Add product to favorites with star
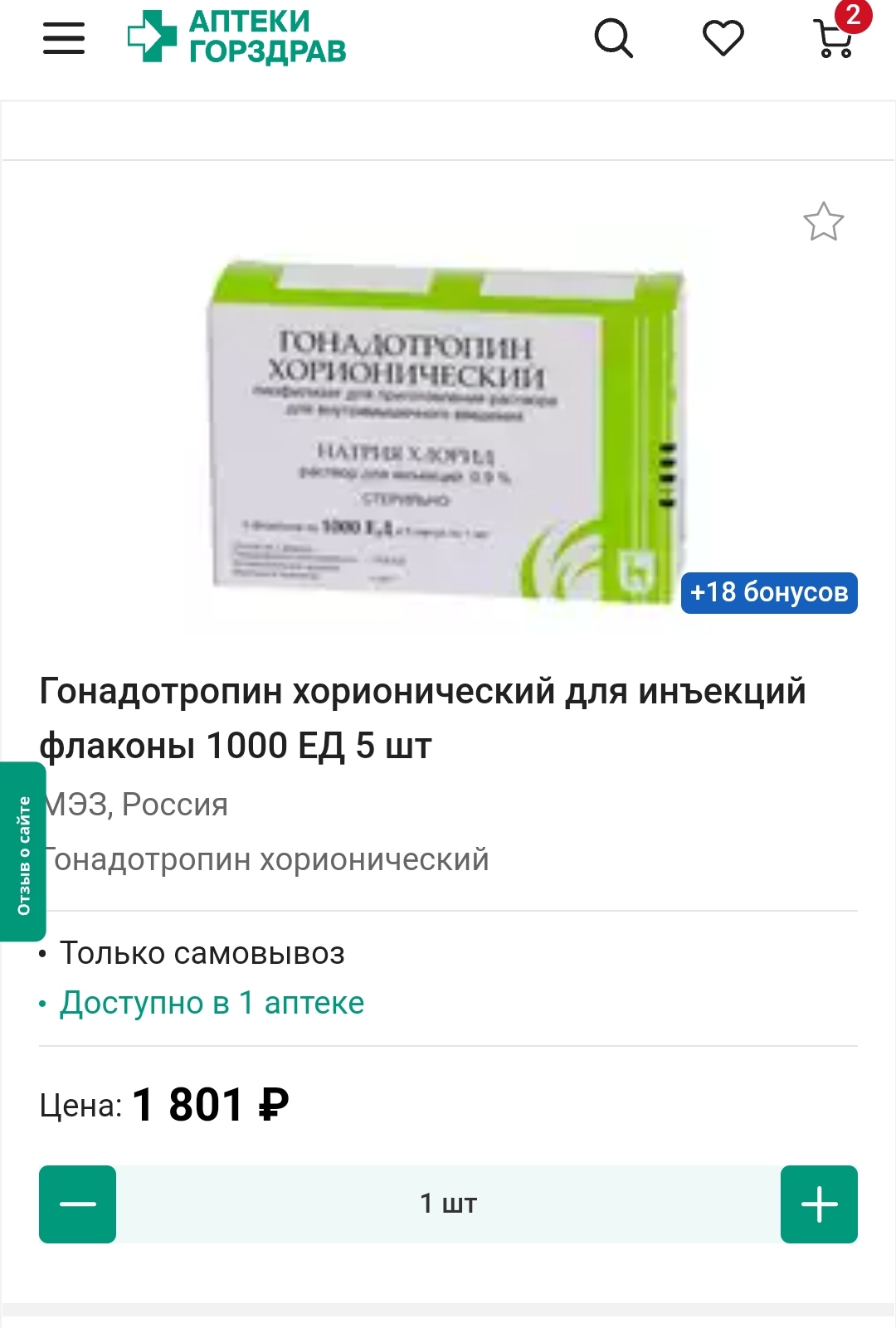 pos(823,222)
